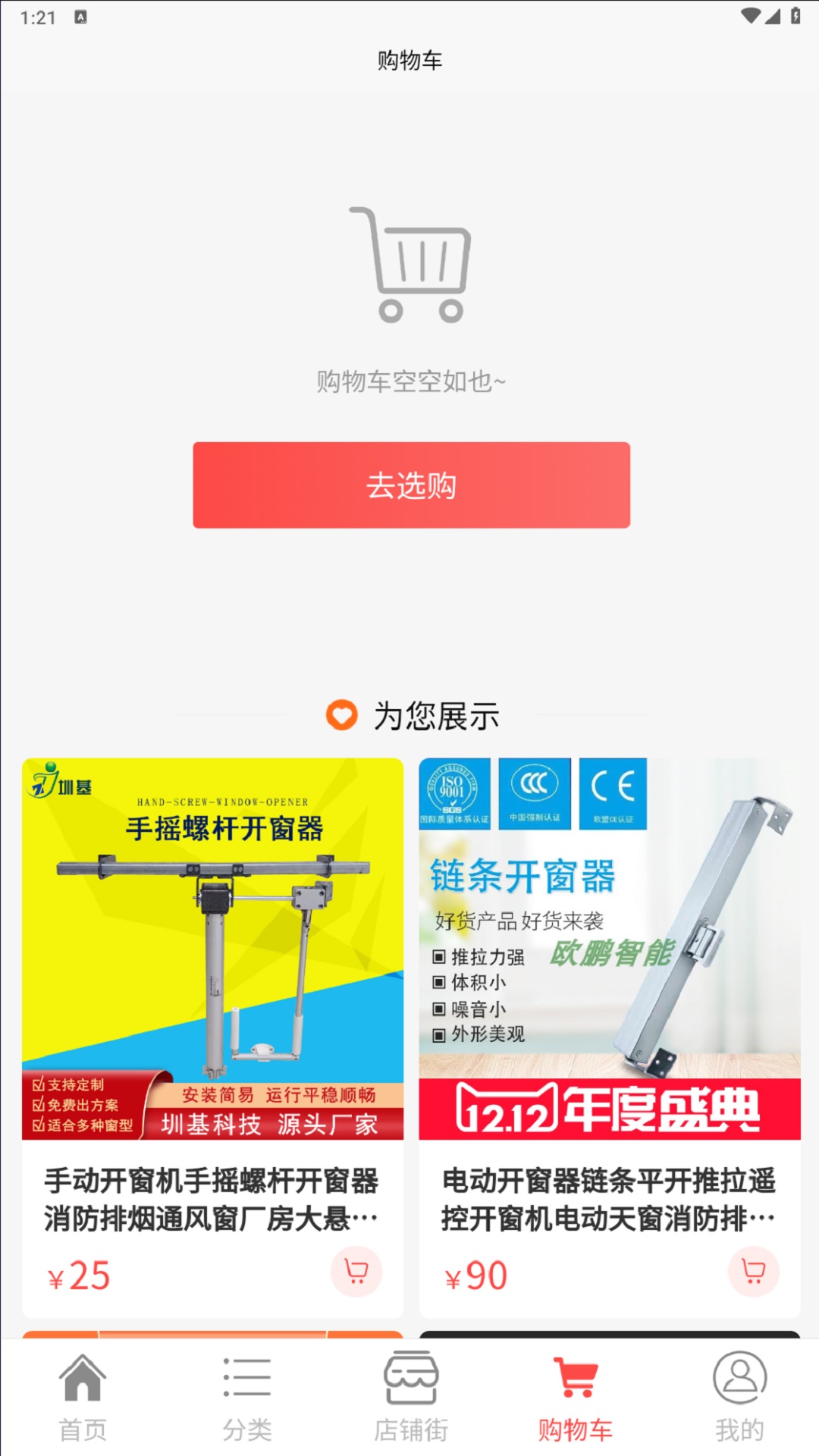Open the 店铺街 tab

point(411,1397)
